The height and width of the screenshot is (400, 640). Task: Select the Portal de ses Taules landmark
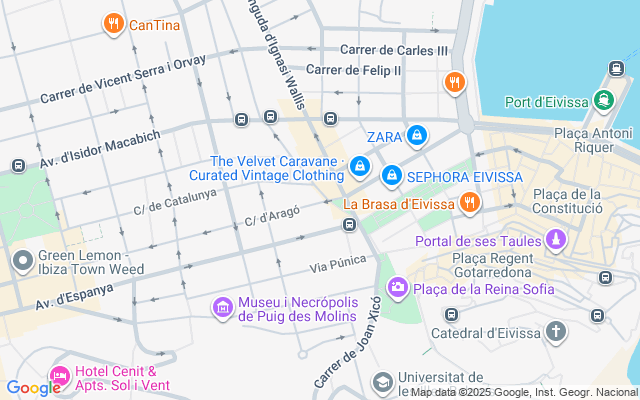coord(555,241)
